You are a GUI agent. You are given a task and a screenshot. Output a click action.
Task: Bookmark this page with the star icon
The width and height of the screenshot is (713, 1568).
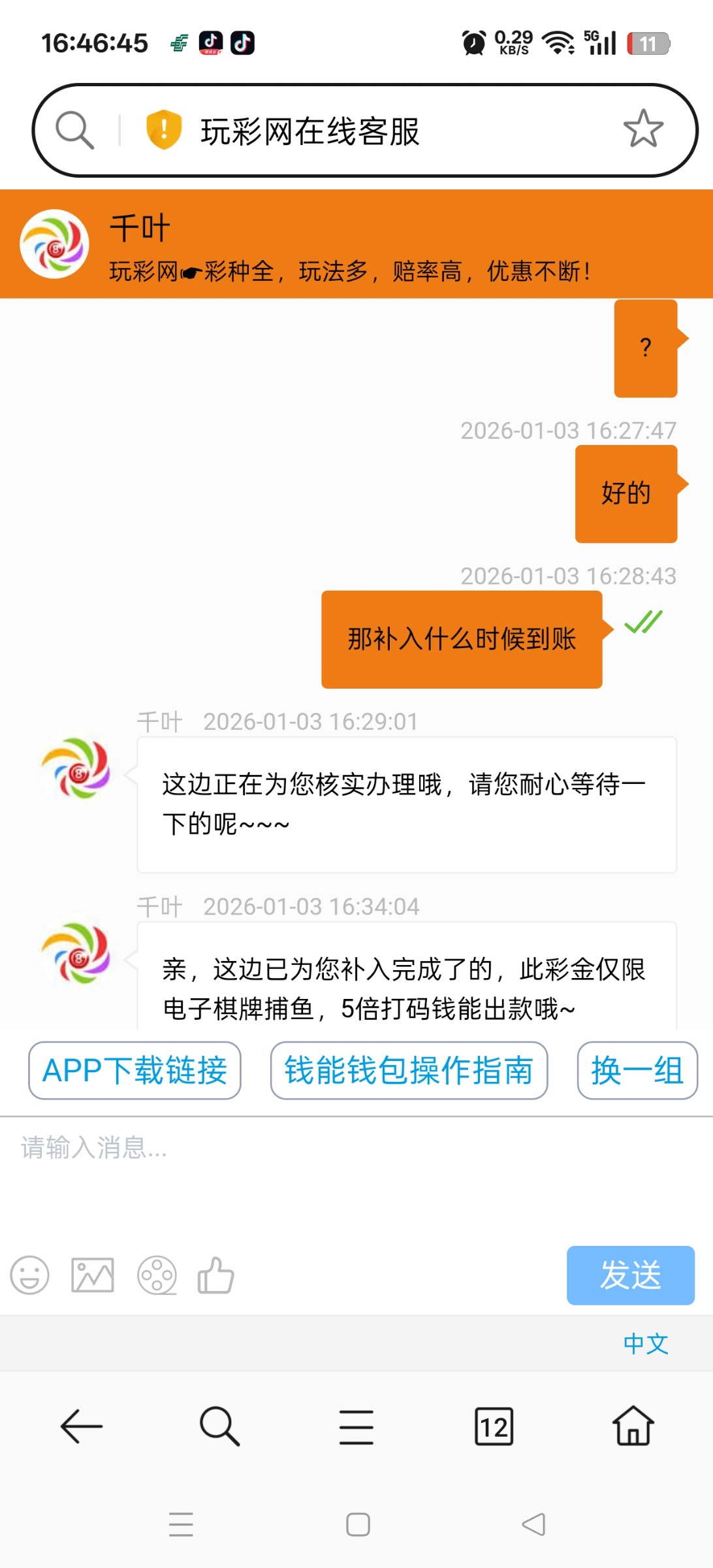tap(643, 129)
